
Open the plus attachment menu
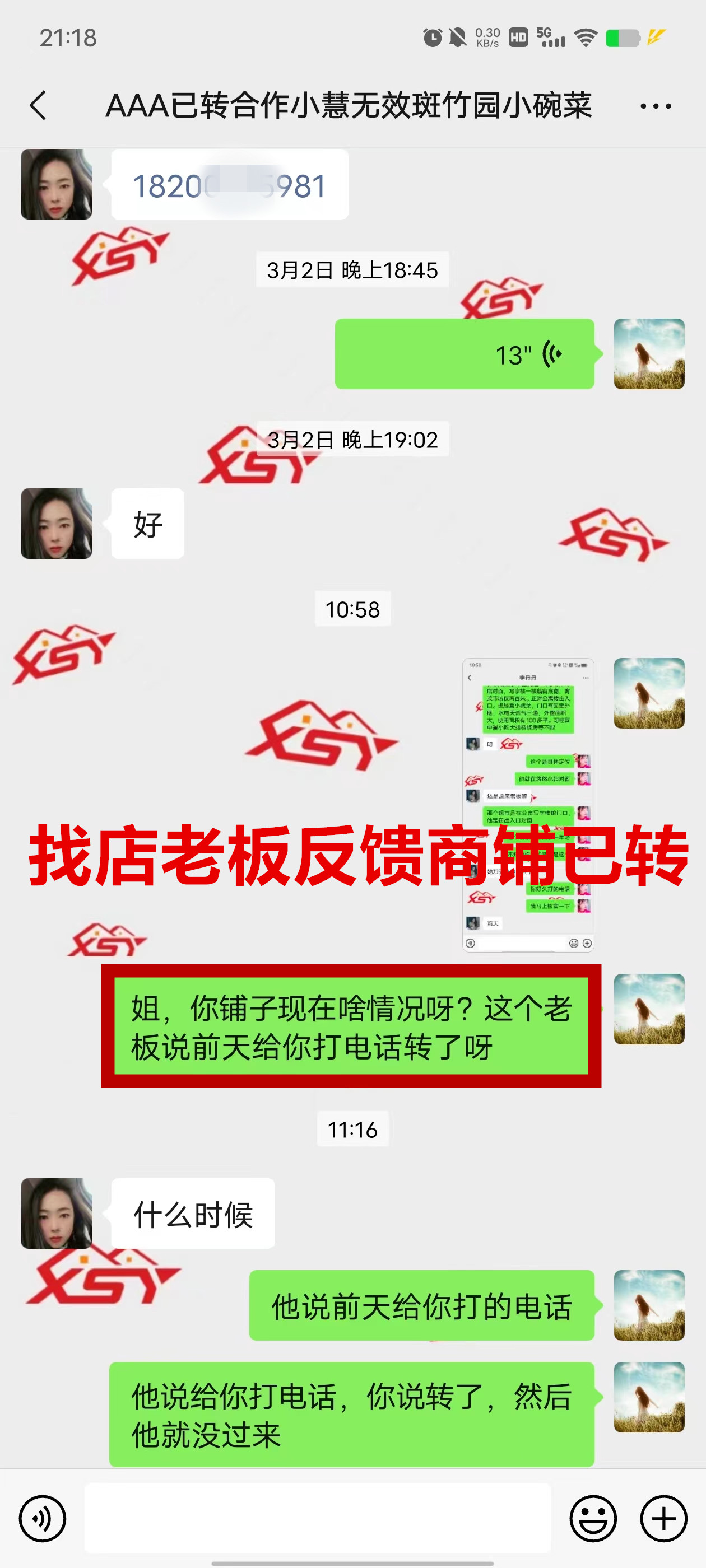pos(663,1518)
